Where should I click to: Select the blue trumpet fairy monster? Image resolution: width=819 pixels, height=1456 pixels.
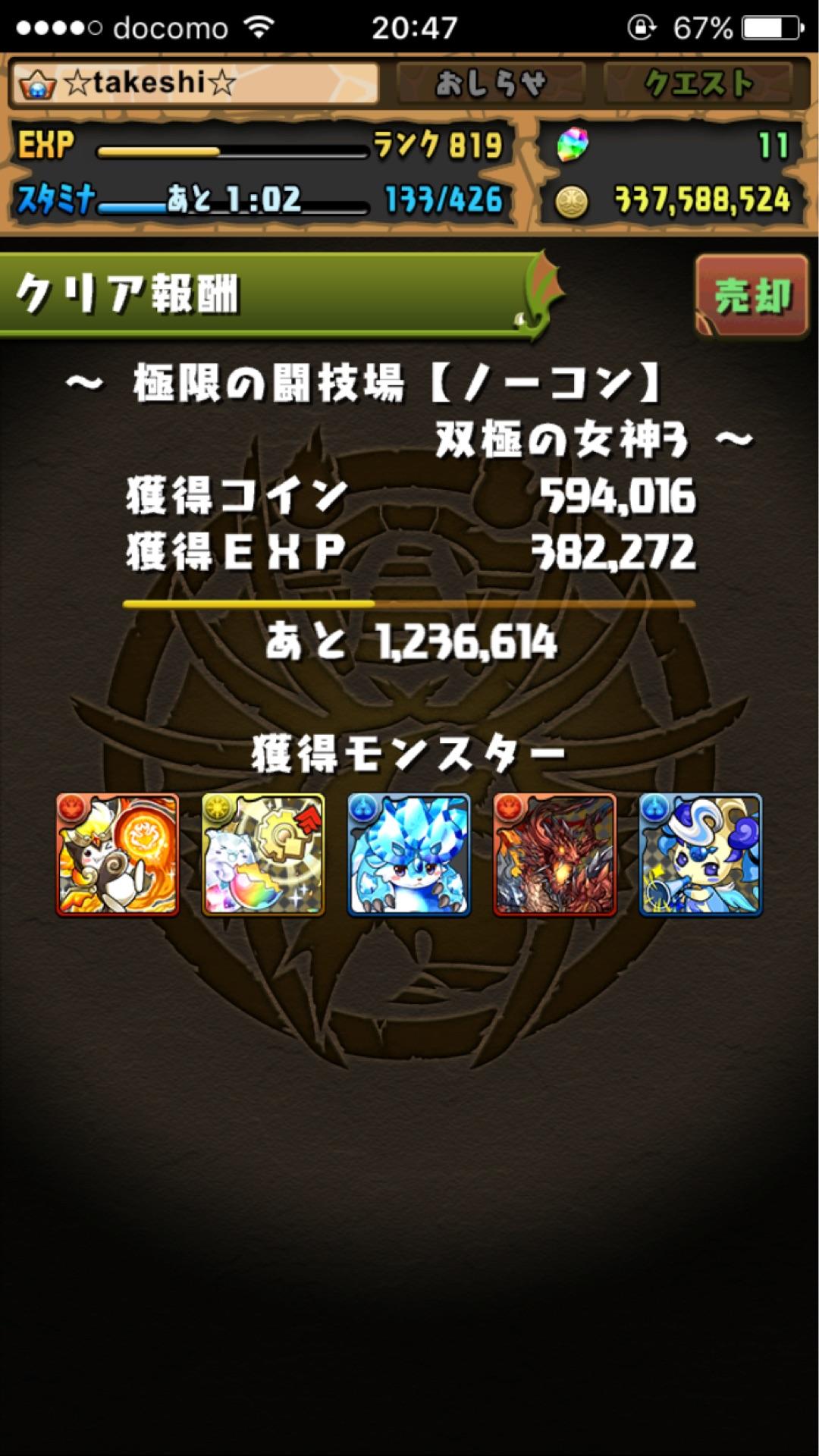coord(700,855)
